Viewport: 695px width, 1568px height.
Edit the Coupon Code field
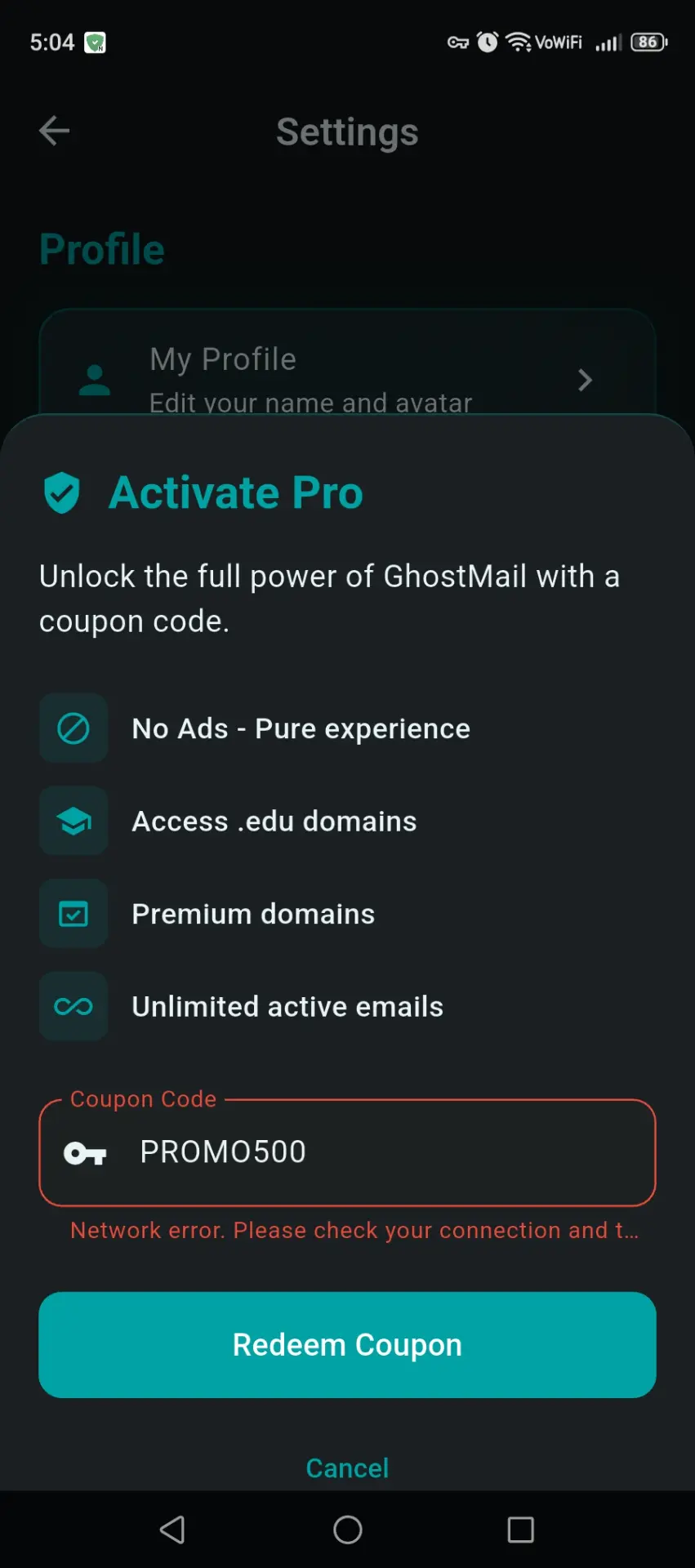[347, 1152]
